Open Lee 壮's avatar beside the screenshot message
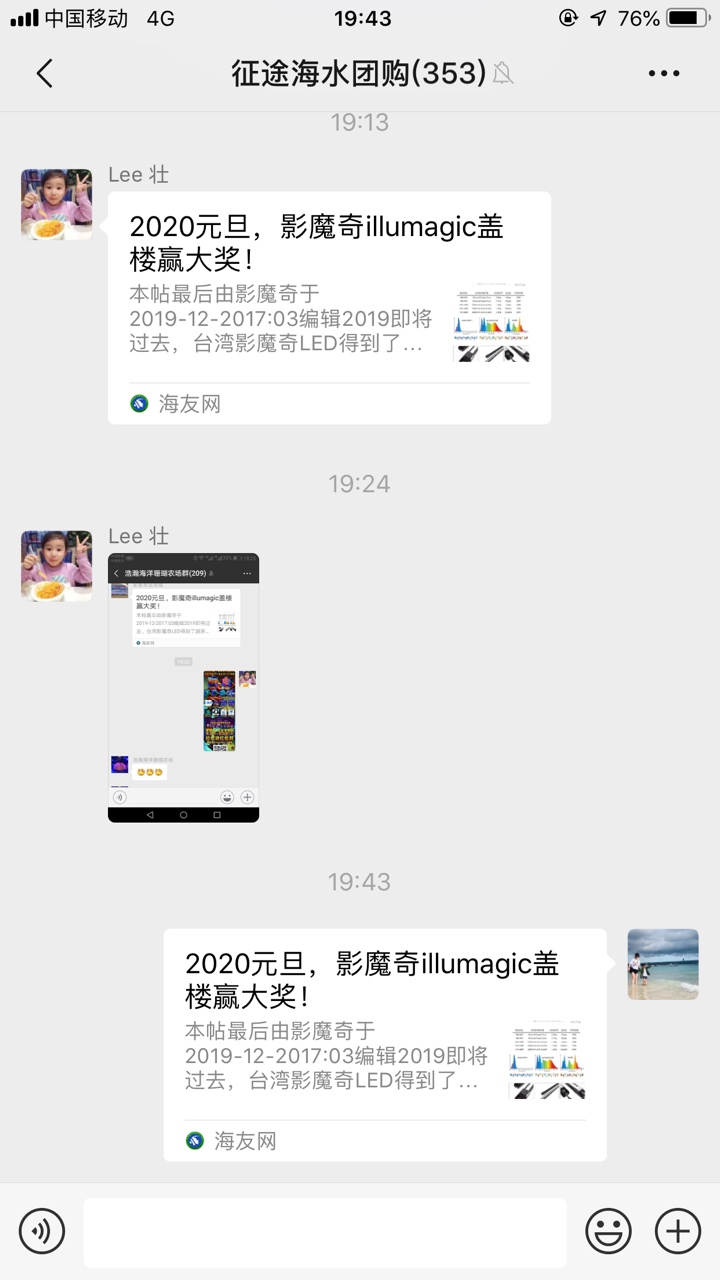The height and width of the screenshot is (1280, 720). click(x=57, y=566)
